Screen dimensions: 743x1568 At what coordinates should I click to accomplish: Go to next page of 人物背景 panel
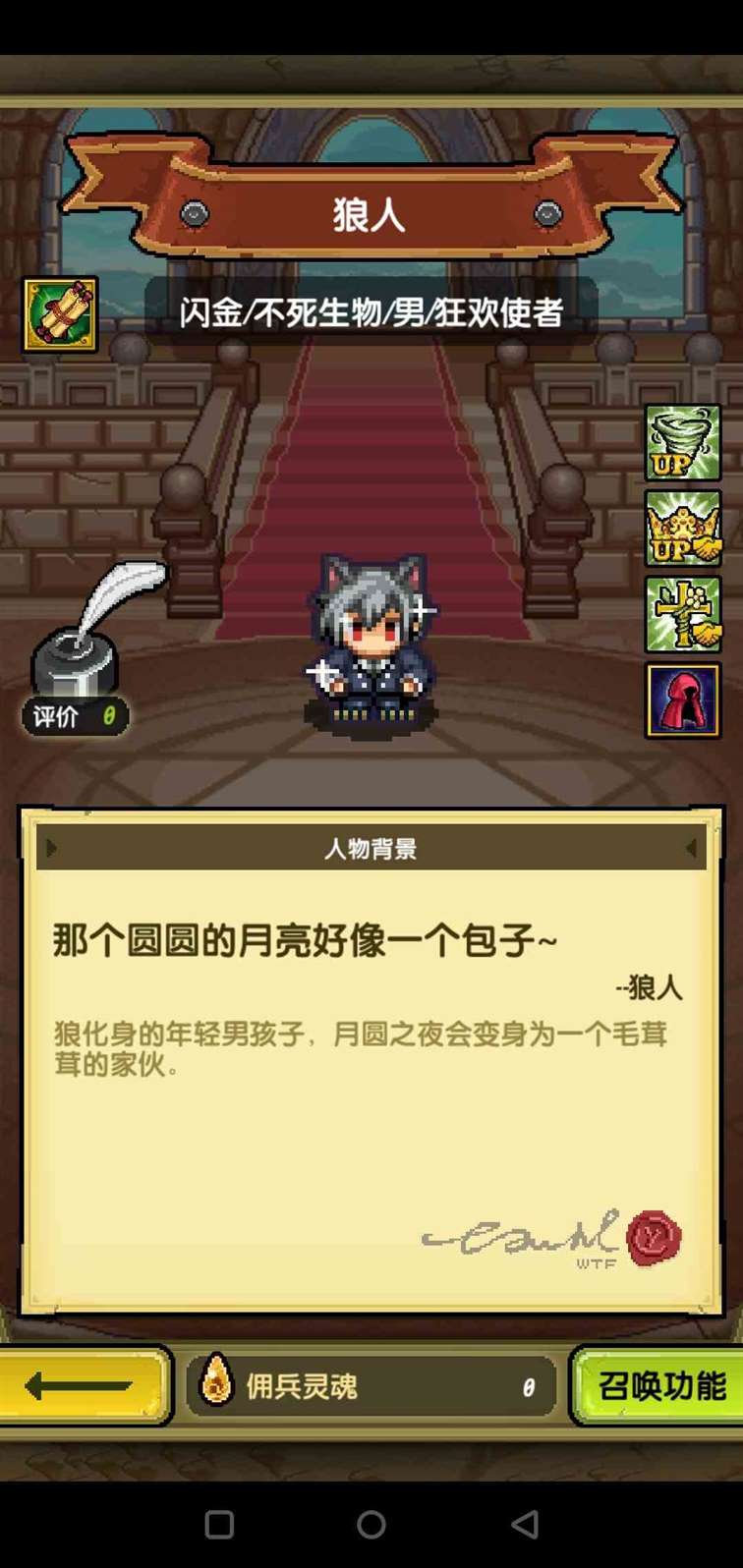[x=691, y=849]
